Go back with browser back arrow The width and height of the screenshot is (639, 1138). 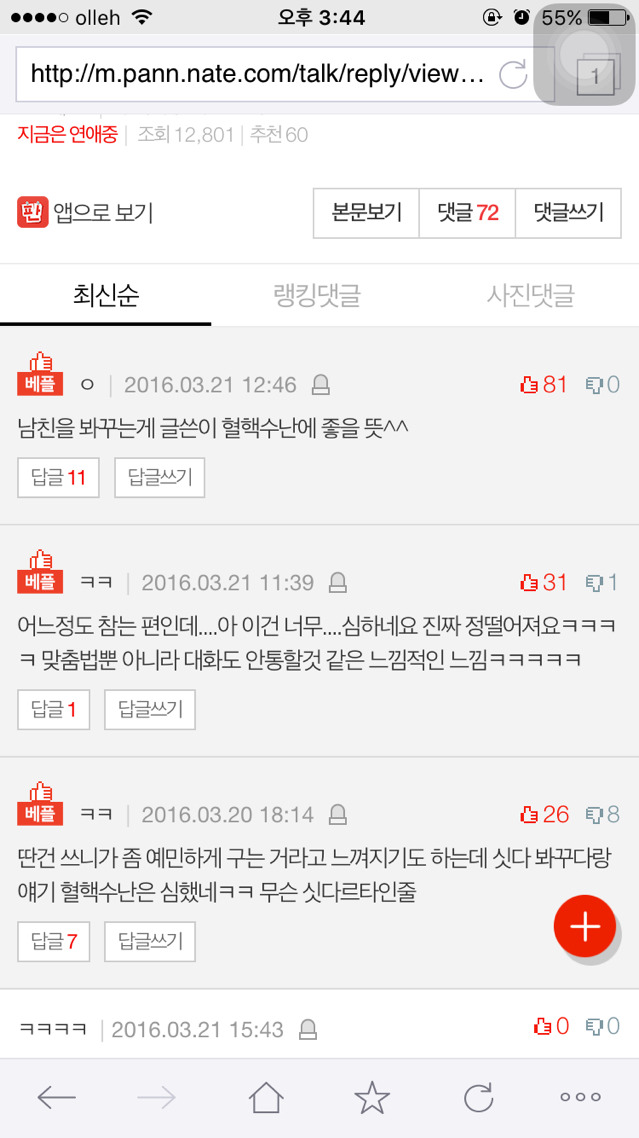[x=56, y=1098]
